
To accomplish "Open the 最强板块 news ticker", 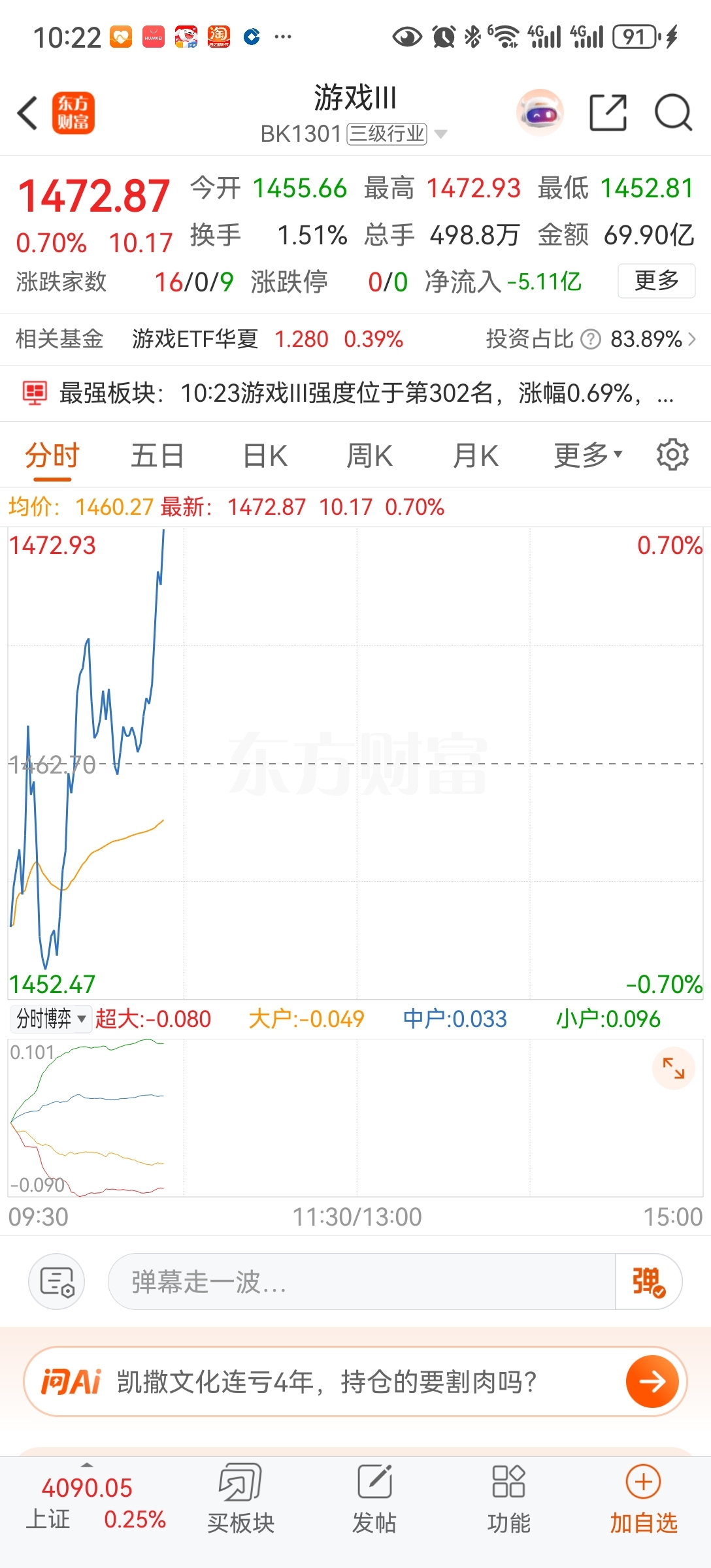I will click(355, 393).
